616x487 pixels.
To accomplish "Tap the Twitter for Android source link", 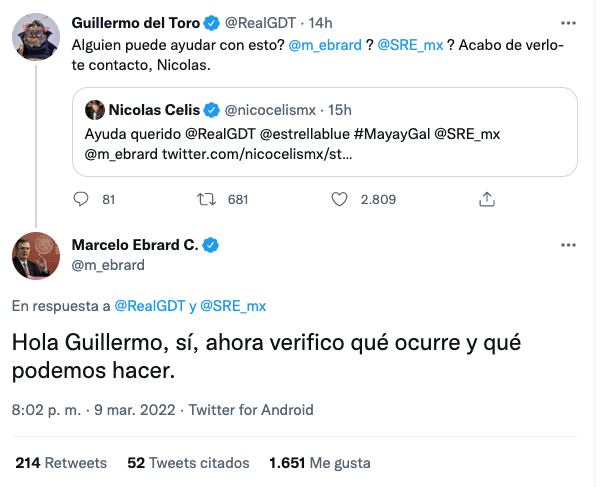I will click(250, 410).
